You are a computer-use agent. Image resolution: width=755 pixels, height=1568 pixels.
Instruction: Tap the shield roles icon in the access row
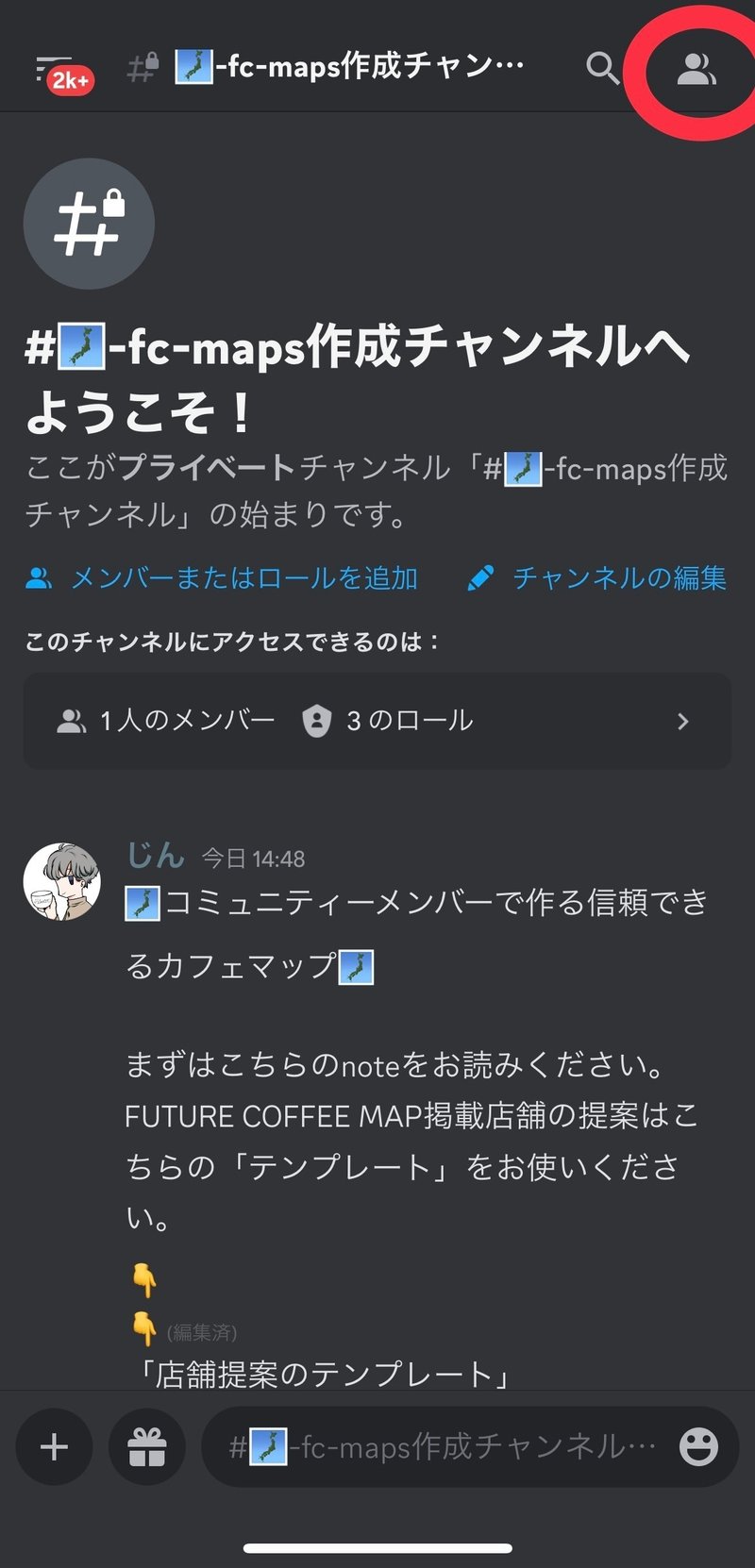(x=317, y=721)
